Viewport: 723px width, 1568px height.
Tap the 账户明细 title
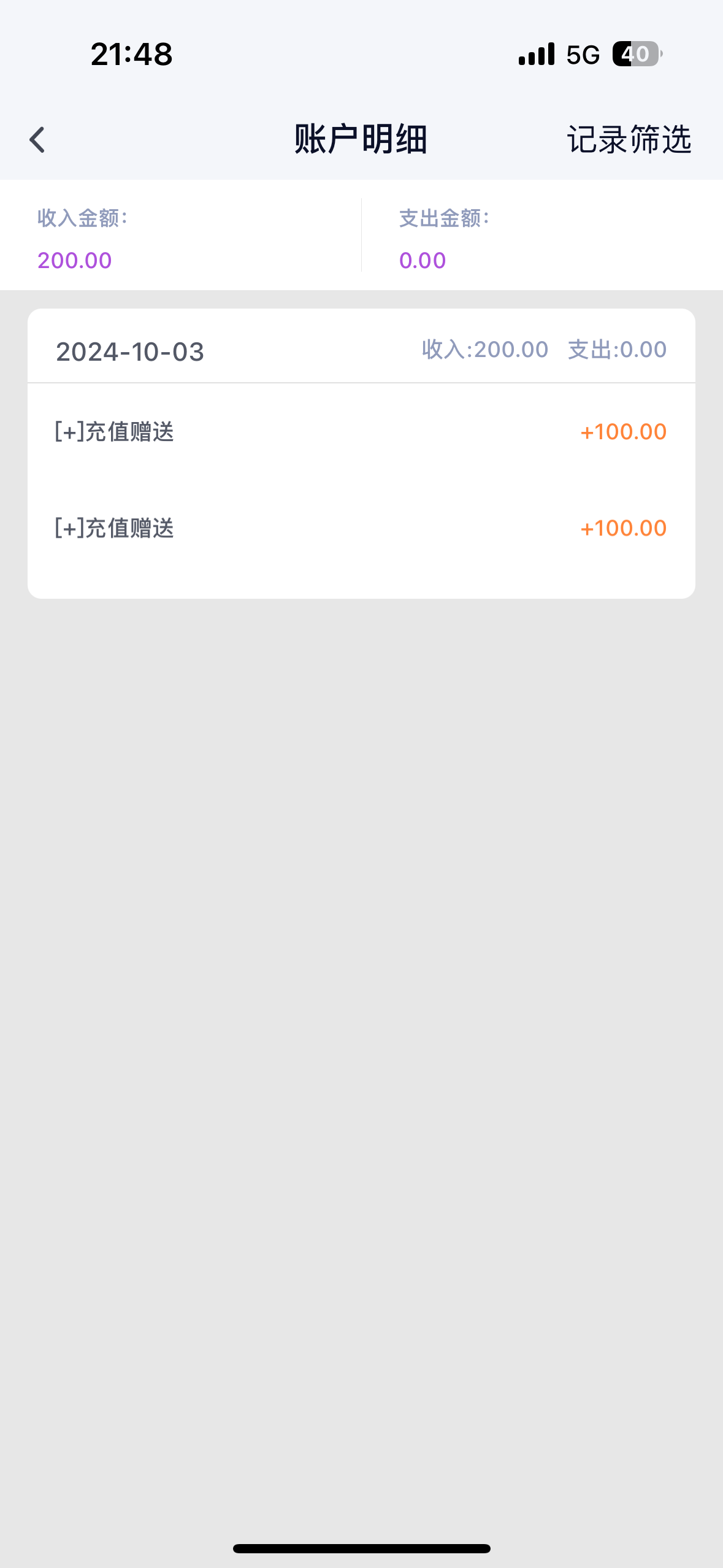[x=361, y=140]
